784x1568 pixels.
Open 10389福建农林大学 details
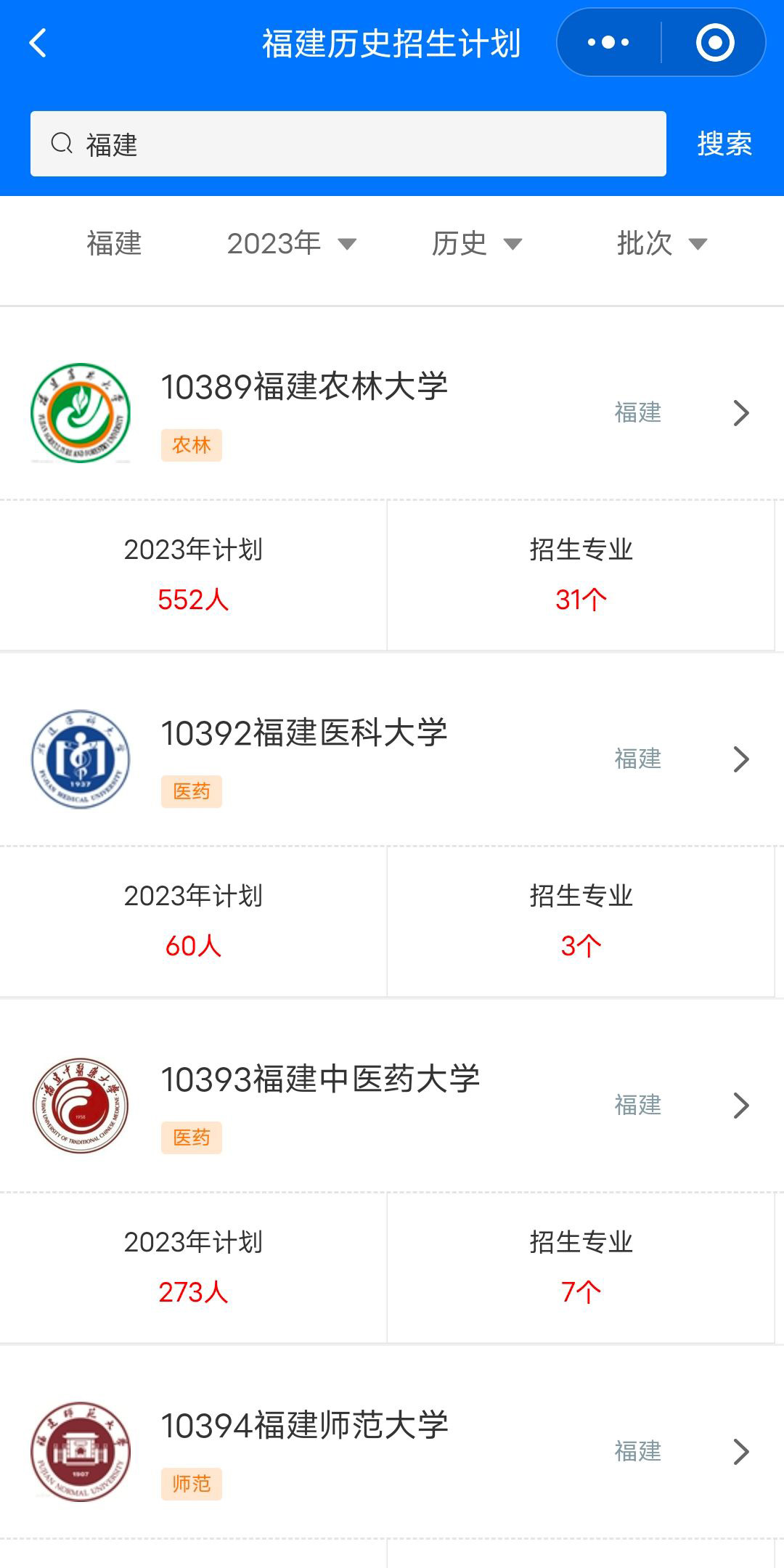(392, 412)
